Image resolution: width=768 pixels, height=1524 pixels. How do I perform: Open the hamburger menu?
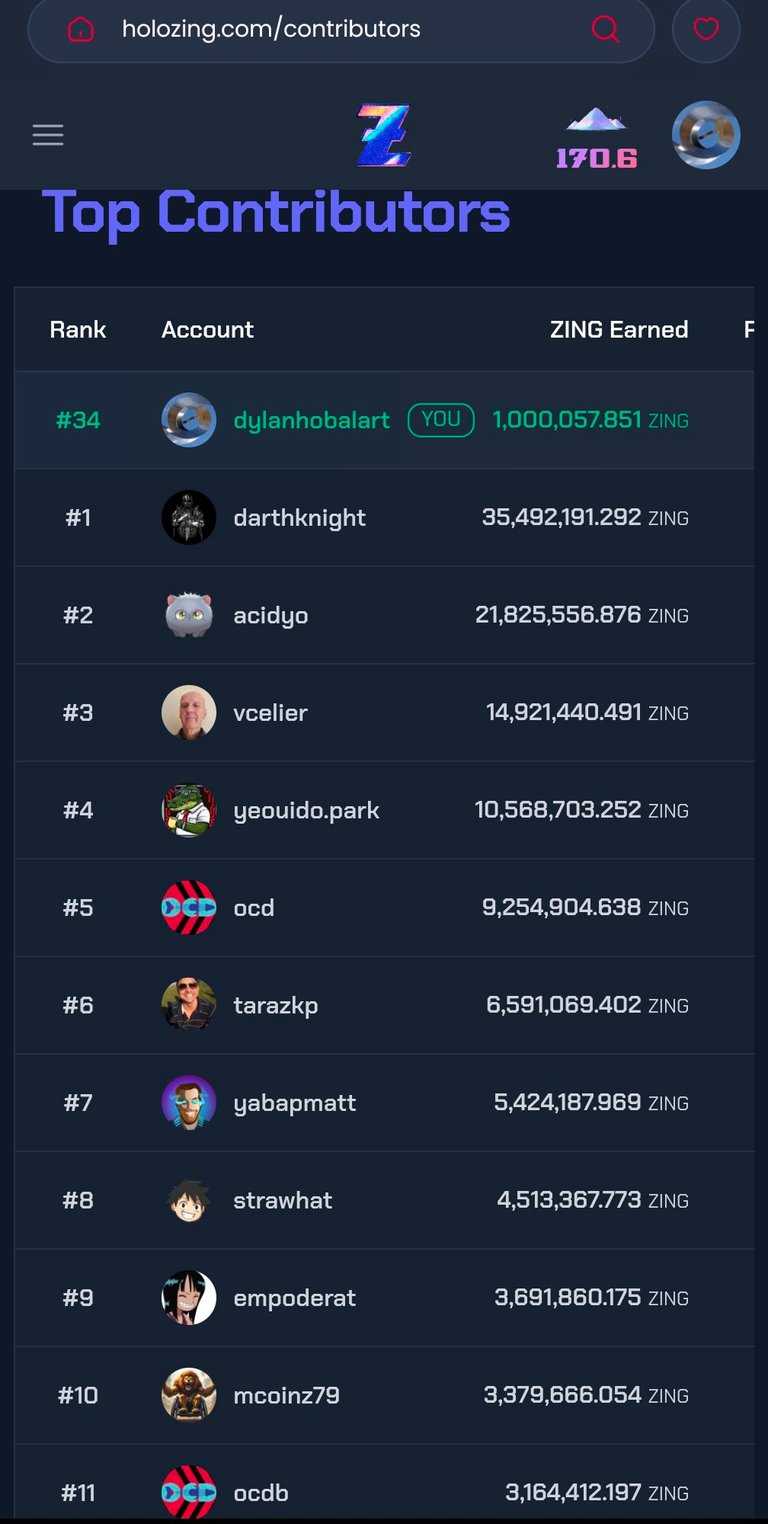(48, 135)
